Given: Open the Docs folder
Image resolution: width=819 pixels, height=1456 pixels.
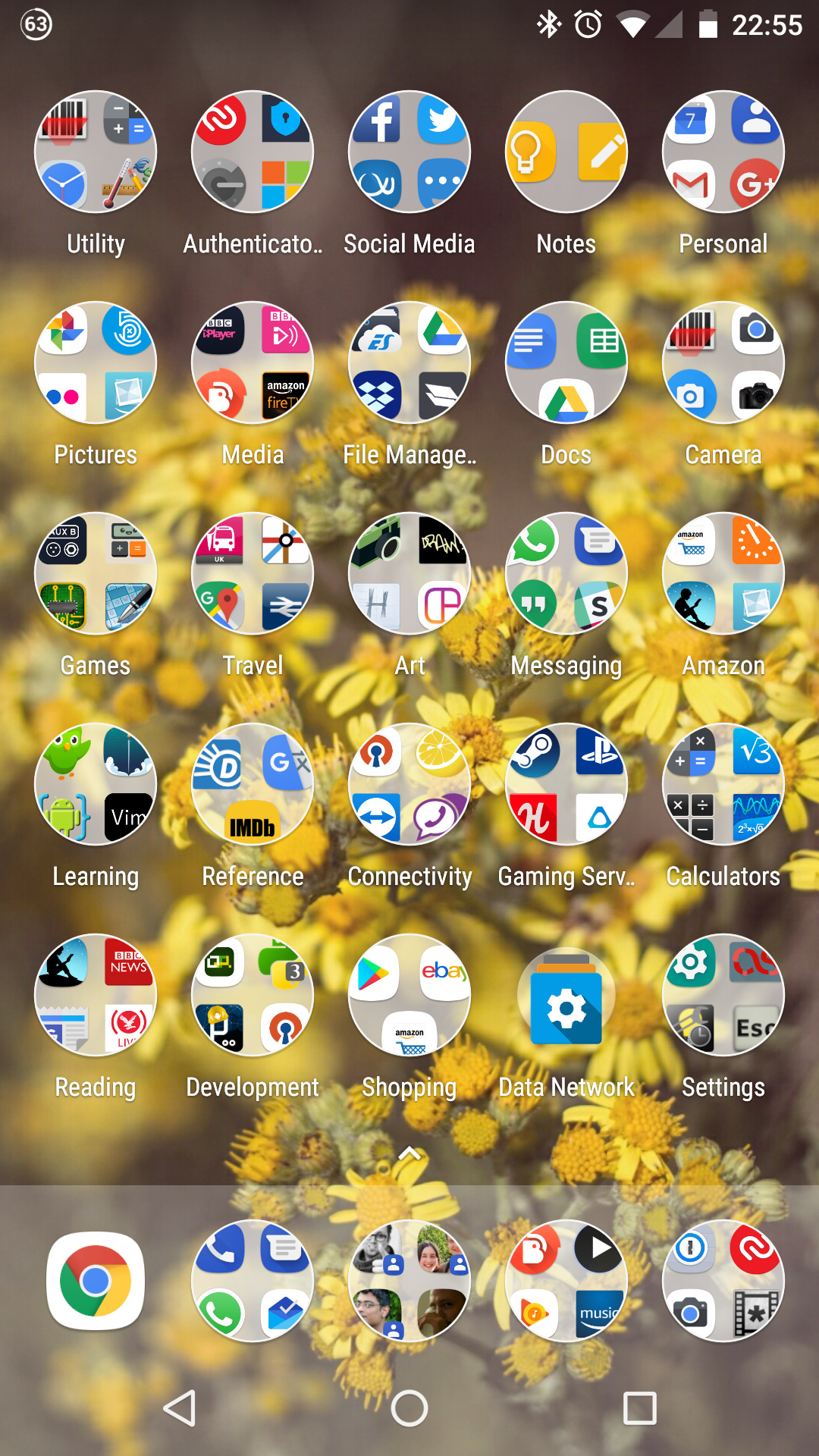Looking at the screenshot, I should pyautogui.click(x=566, y=363).
